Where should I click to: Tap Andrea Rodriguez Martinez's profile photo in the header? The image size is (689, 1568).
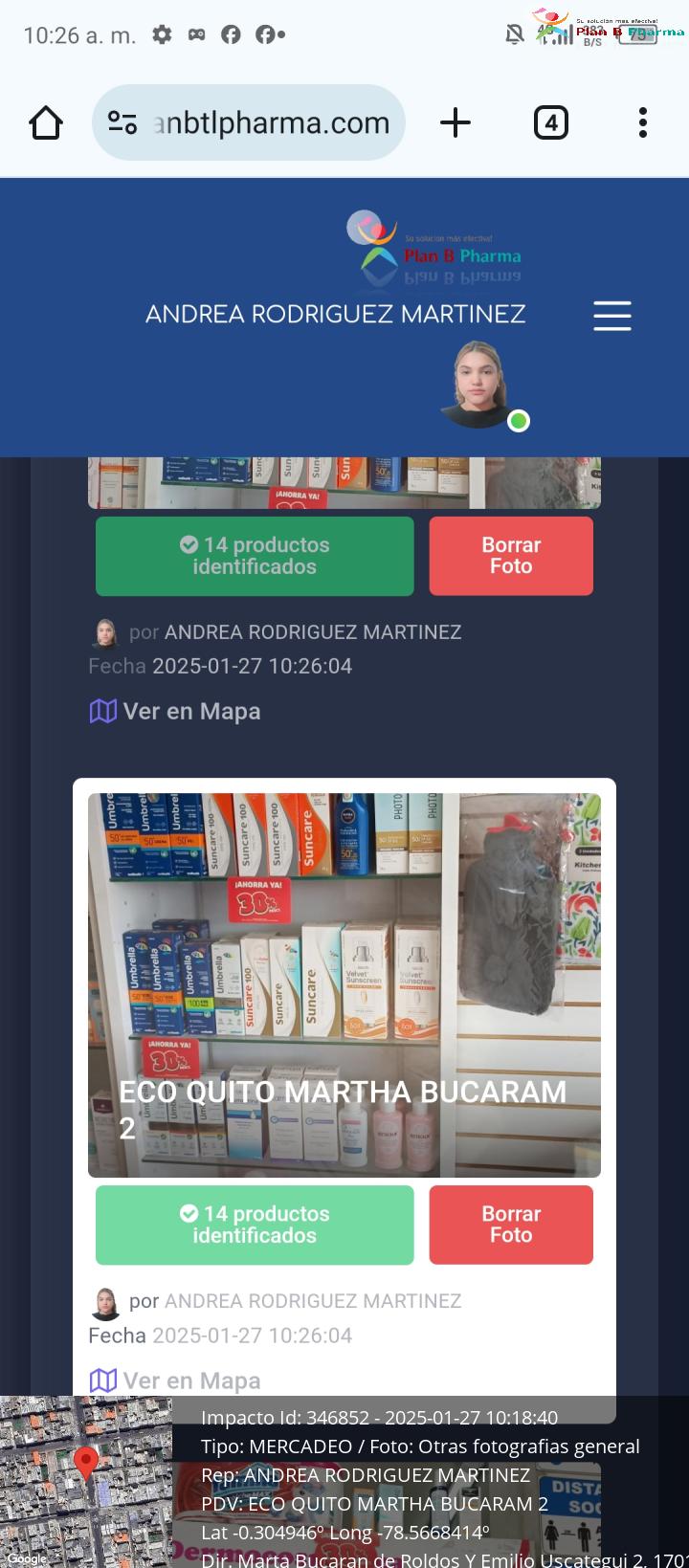[478, 385]
